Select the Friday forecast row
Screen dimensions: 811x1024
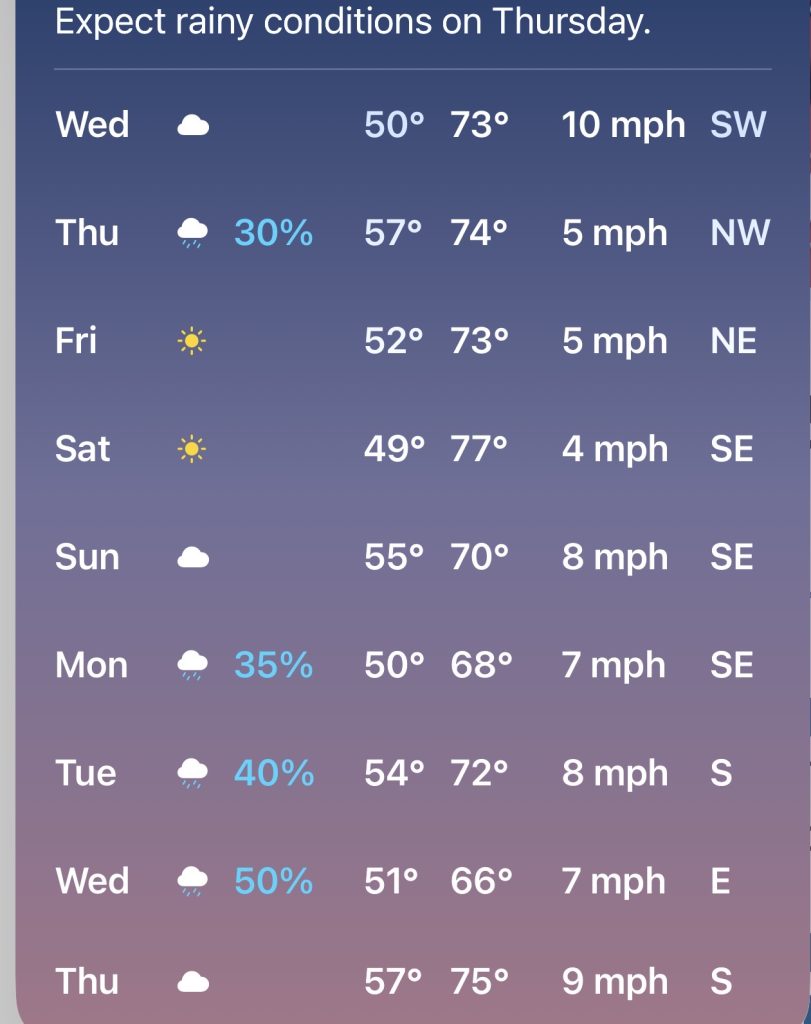coord(410,341)
